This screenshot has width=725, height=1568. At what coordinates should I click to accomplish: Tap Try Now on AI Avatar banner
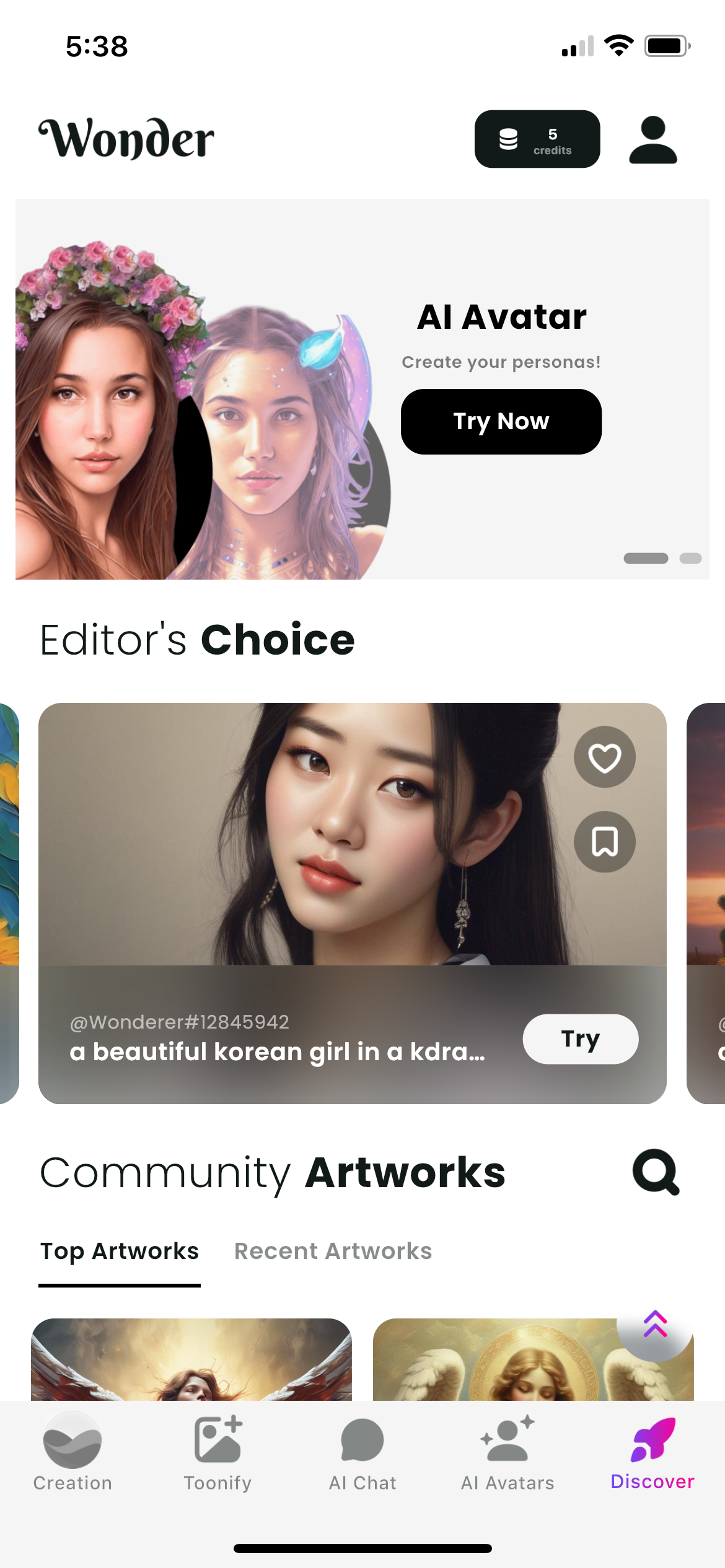pos(501,422)
